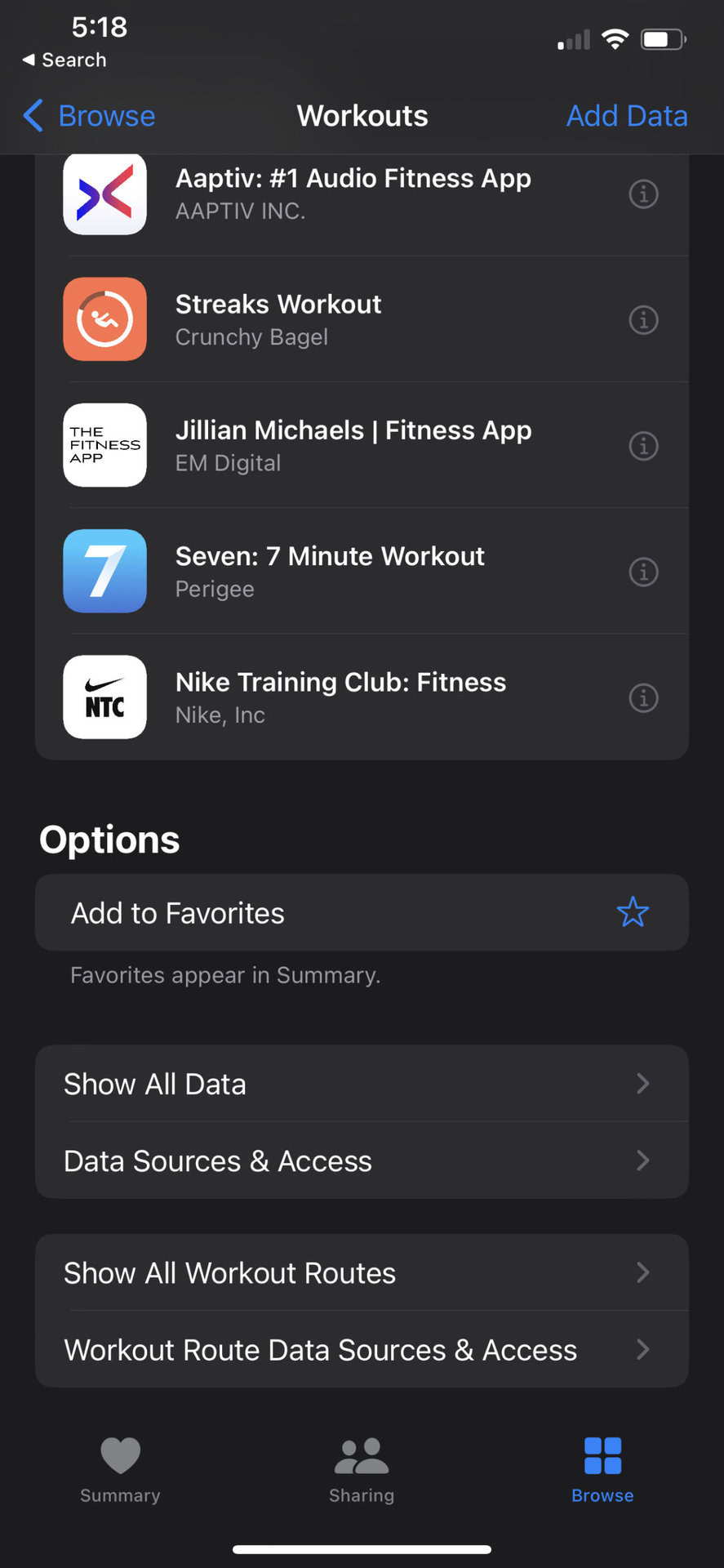This screenshot has height=1568, width=724.
Task: Show info for Seven: 7 Minute Workout
Action: point(643,572)
